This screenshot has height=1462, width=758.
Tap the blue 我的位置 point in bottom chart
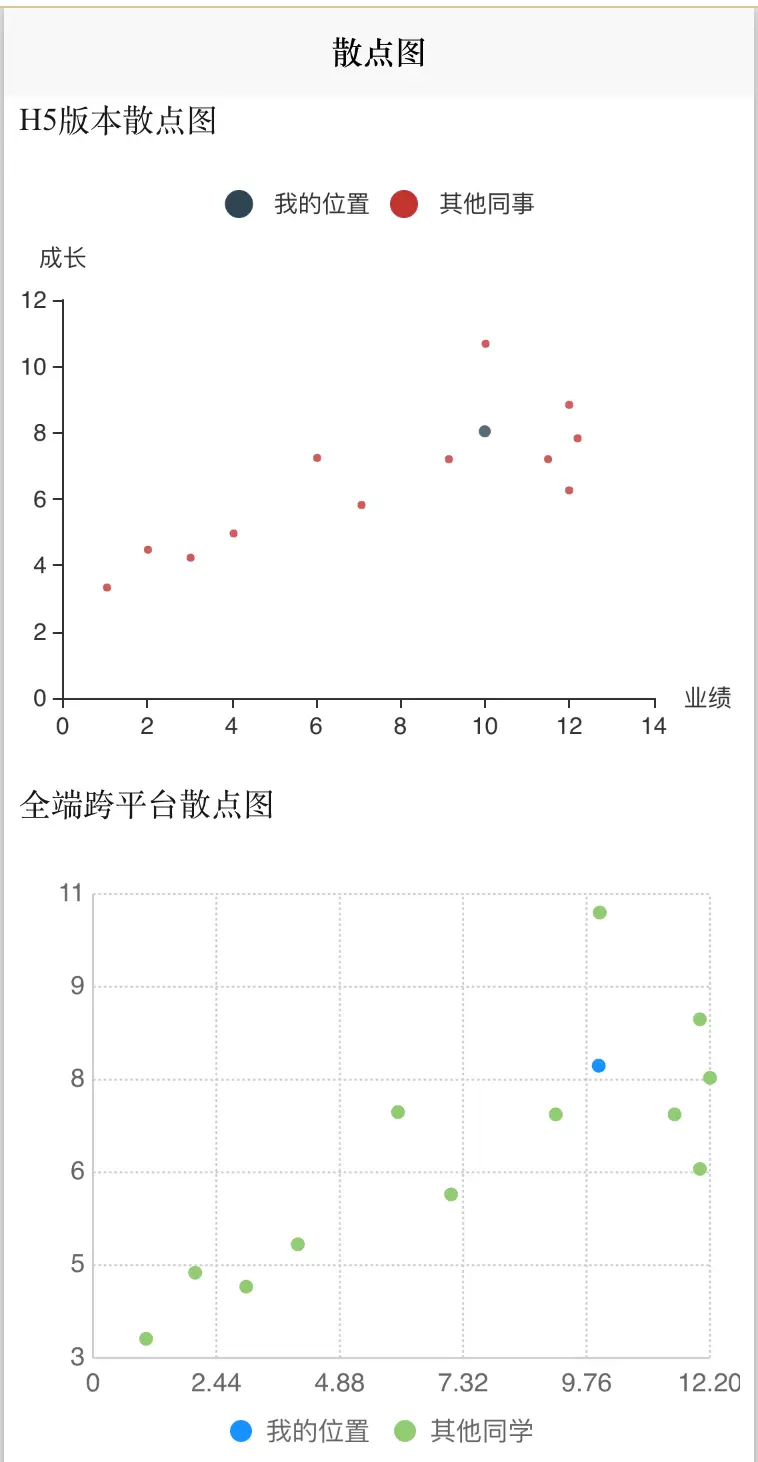coord(599,1065)
